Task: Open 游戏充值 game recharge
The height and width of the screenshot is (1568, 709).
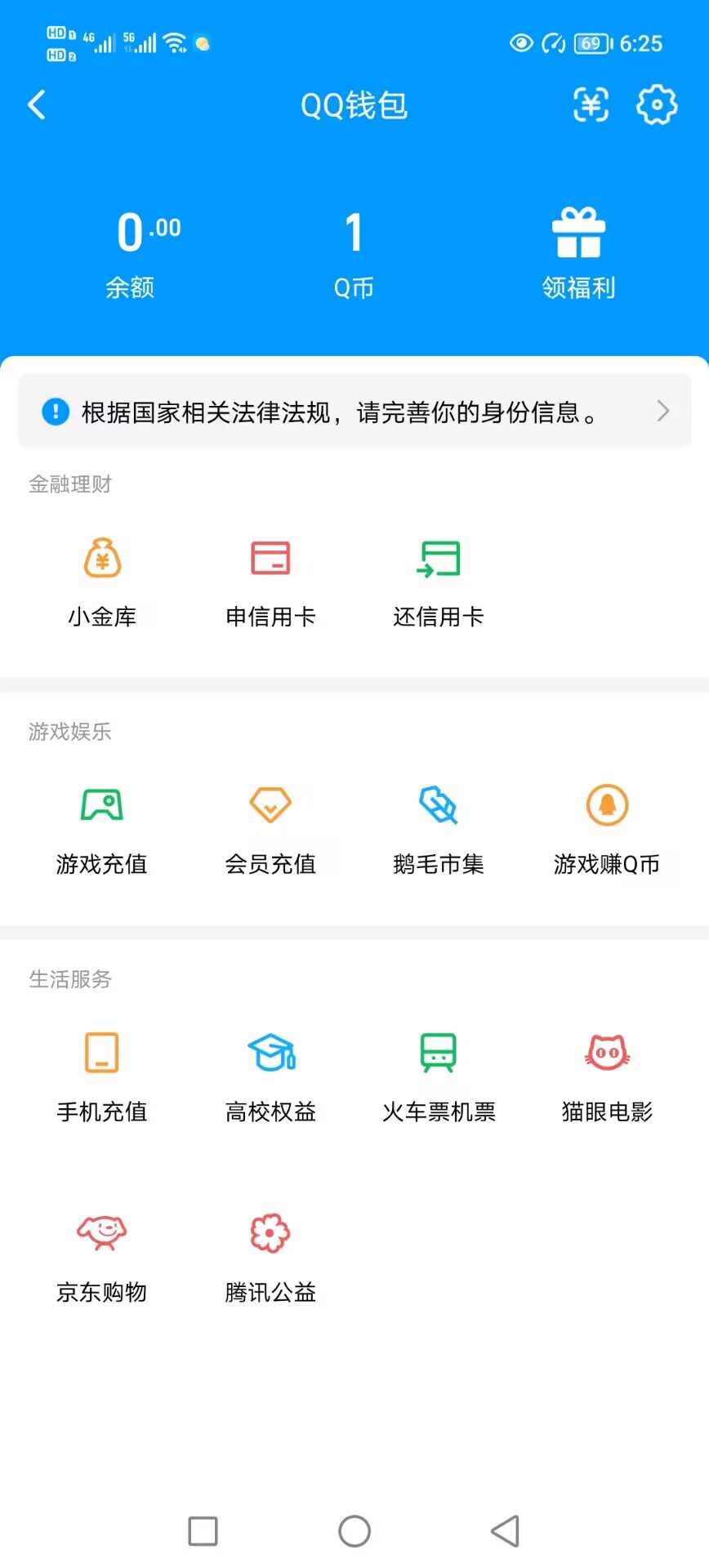Action: click(x=101, y=827)
